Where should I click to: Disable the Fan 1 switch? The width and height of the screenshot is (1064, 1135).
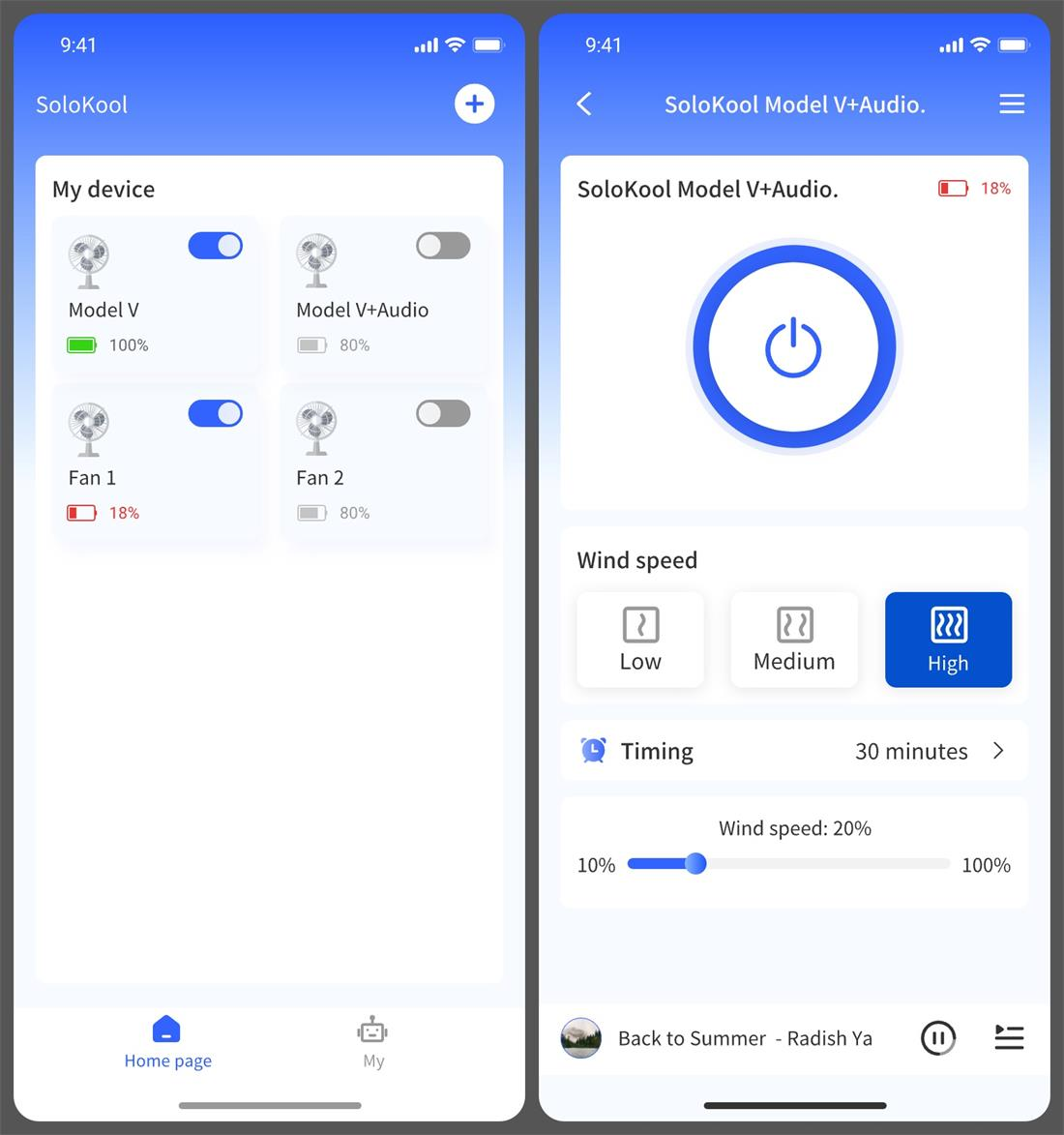pos(215,414)
